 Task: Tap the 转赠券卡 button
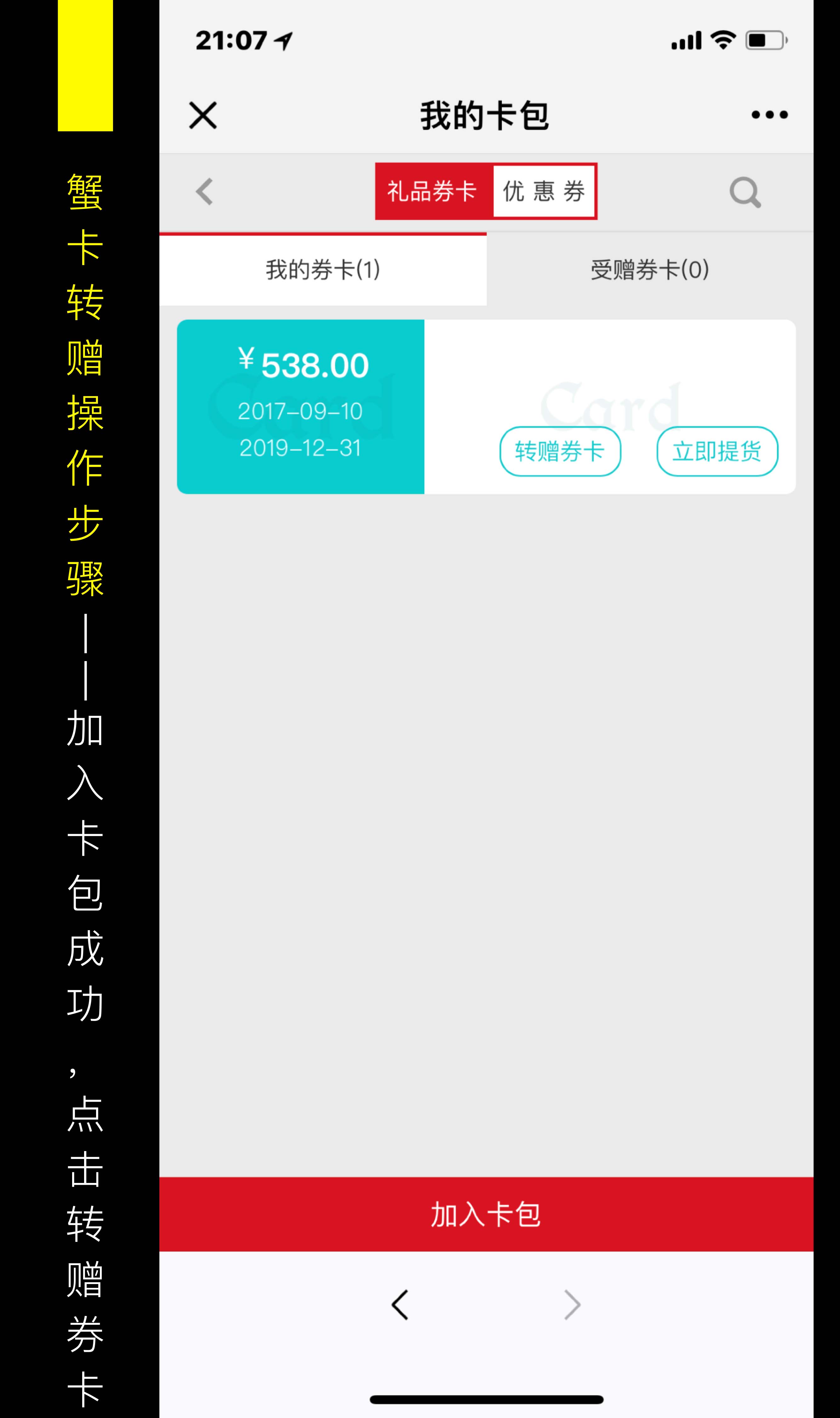pos(560,451)
